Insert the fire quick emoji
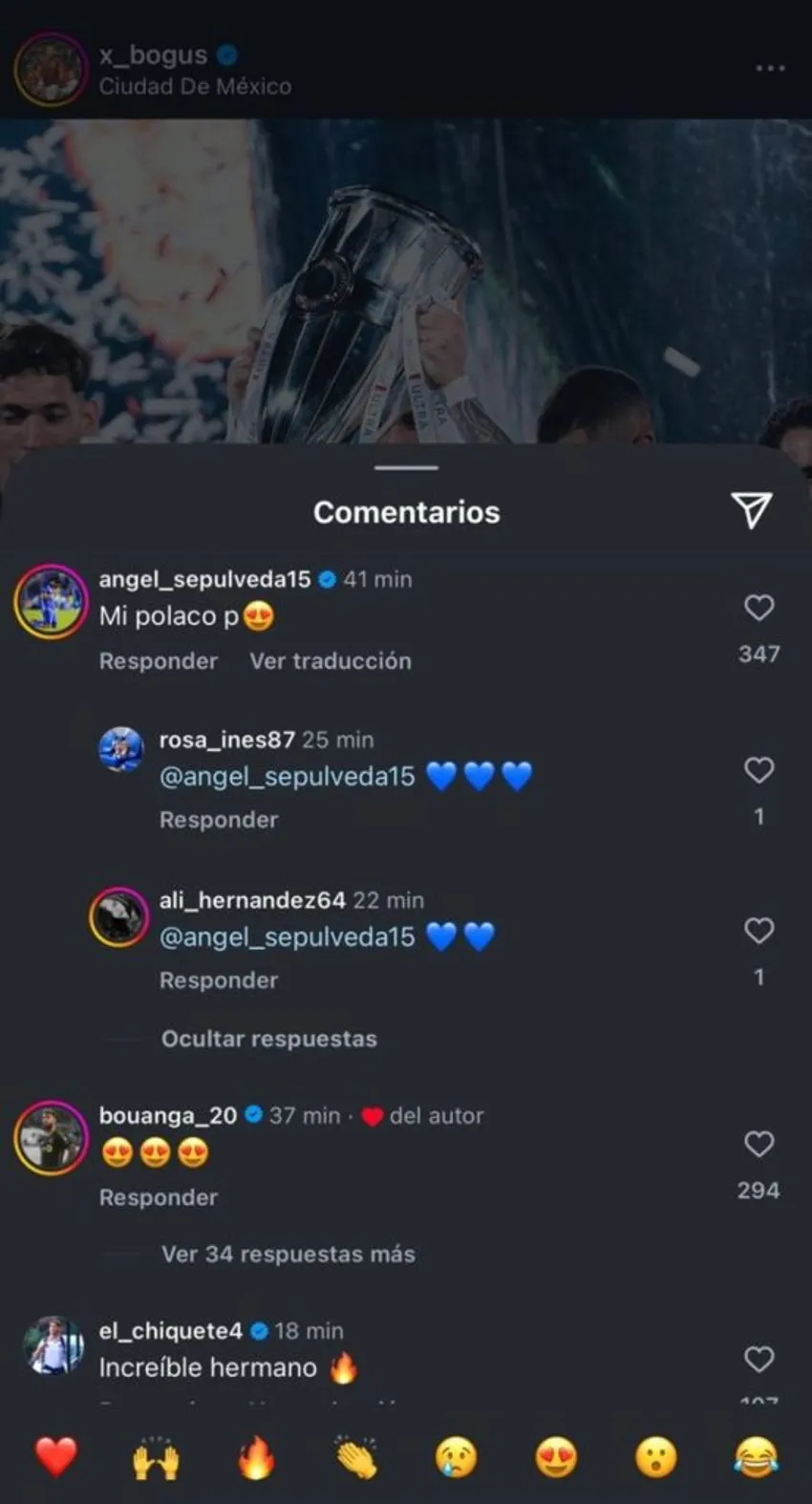The height and width of the screenshot is (1504, 812). point(256,1458)
